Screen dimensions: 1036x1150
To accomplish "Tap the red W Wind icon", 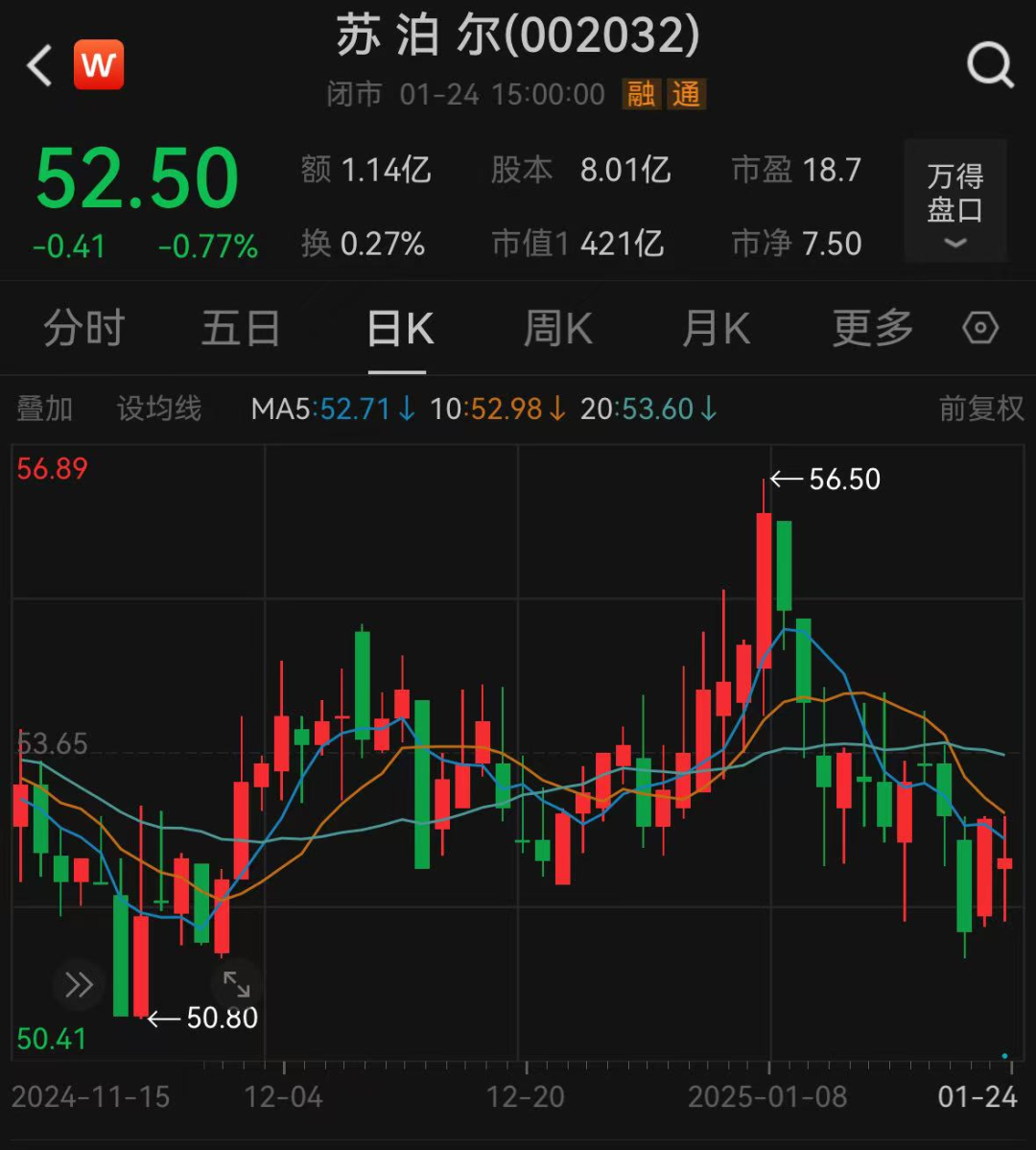I will click(99, 65).
